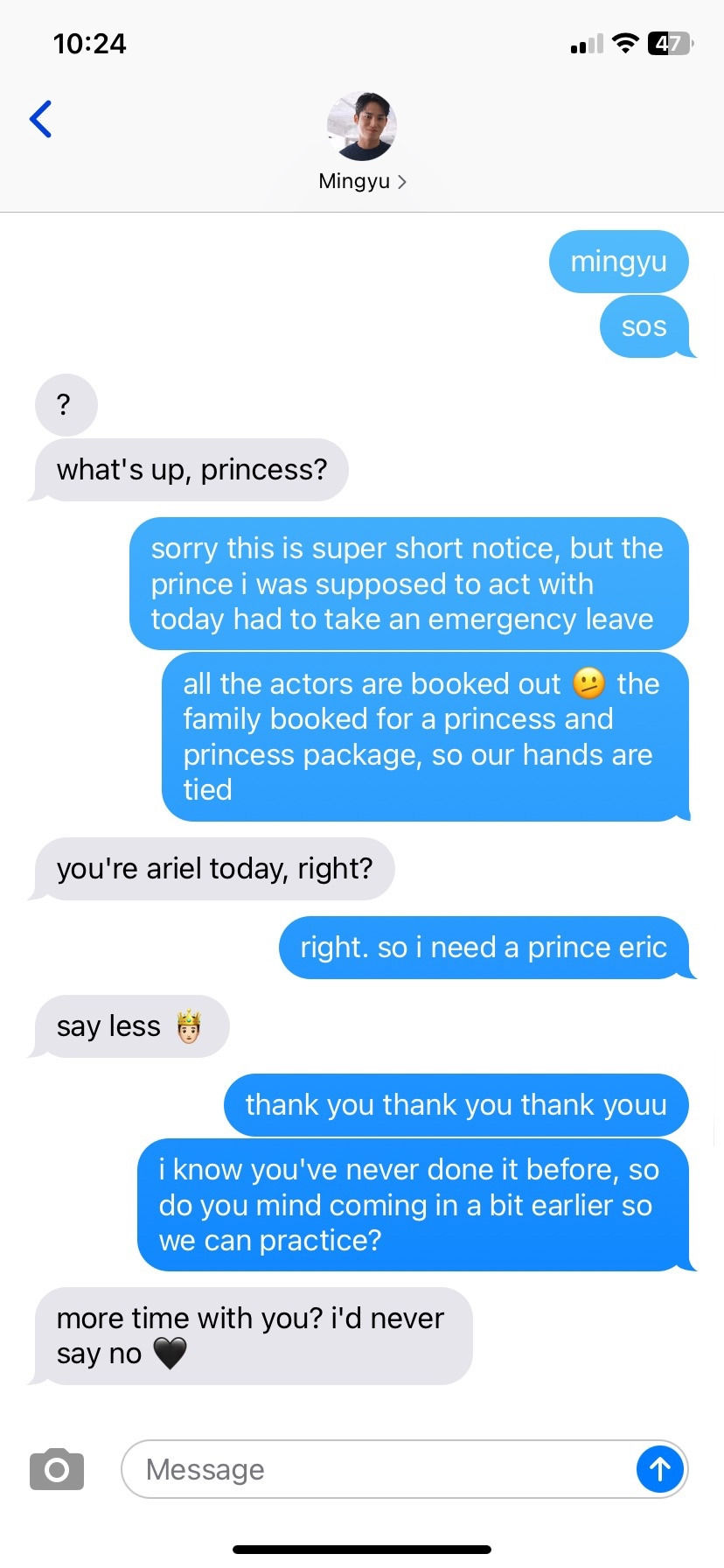
Task: Go back to the messages list
Action: (41, 119)
